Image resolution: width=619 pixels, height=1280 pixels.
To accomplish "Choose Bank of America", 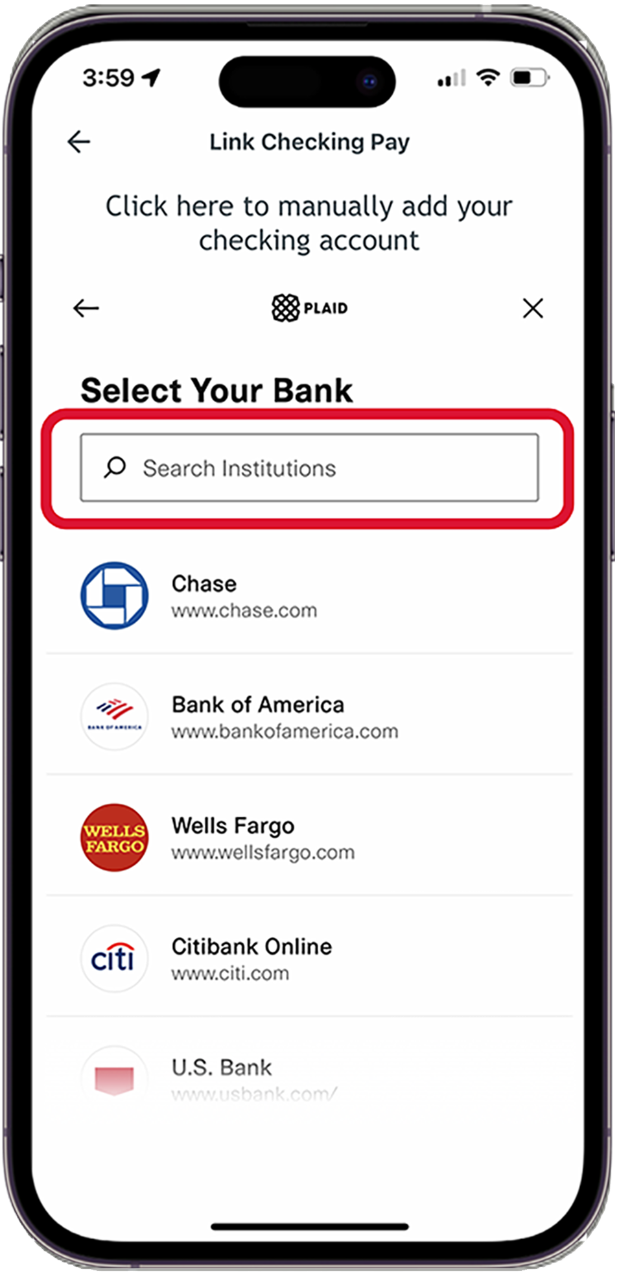I will 309,716.
